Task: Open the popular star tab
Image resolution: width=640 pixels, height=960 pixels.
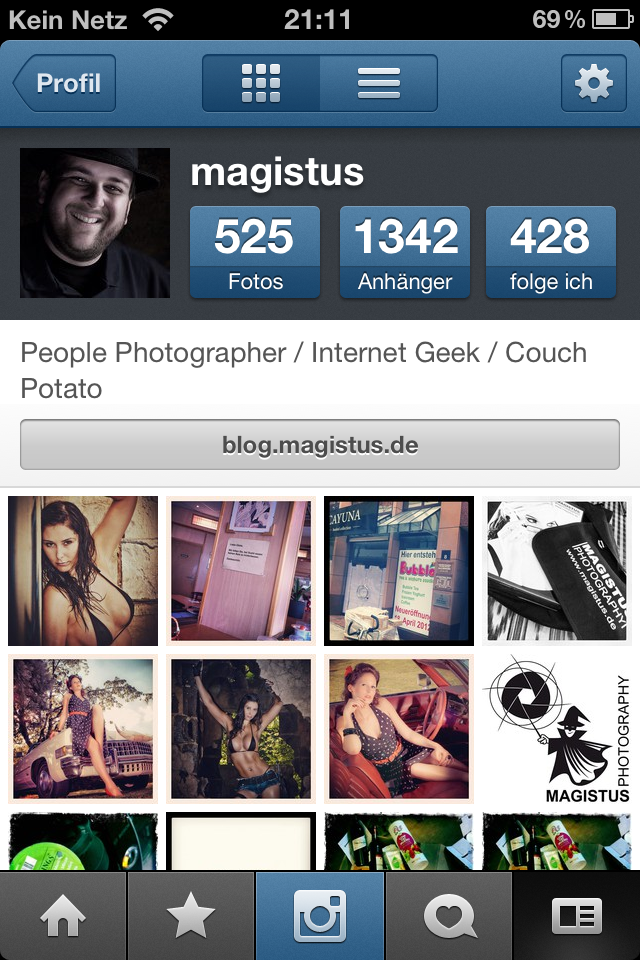Action: click(191, 916)
